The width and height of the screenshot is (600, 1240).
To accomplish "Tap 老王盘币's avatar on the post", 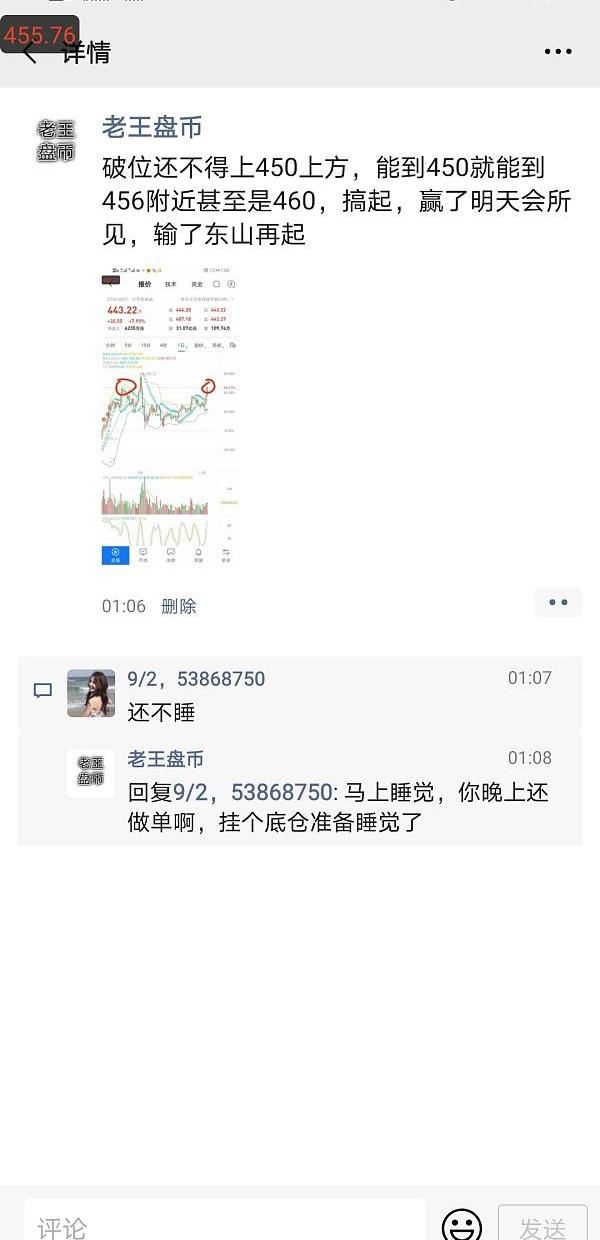I will tap(56, 140).
